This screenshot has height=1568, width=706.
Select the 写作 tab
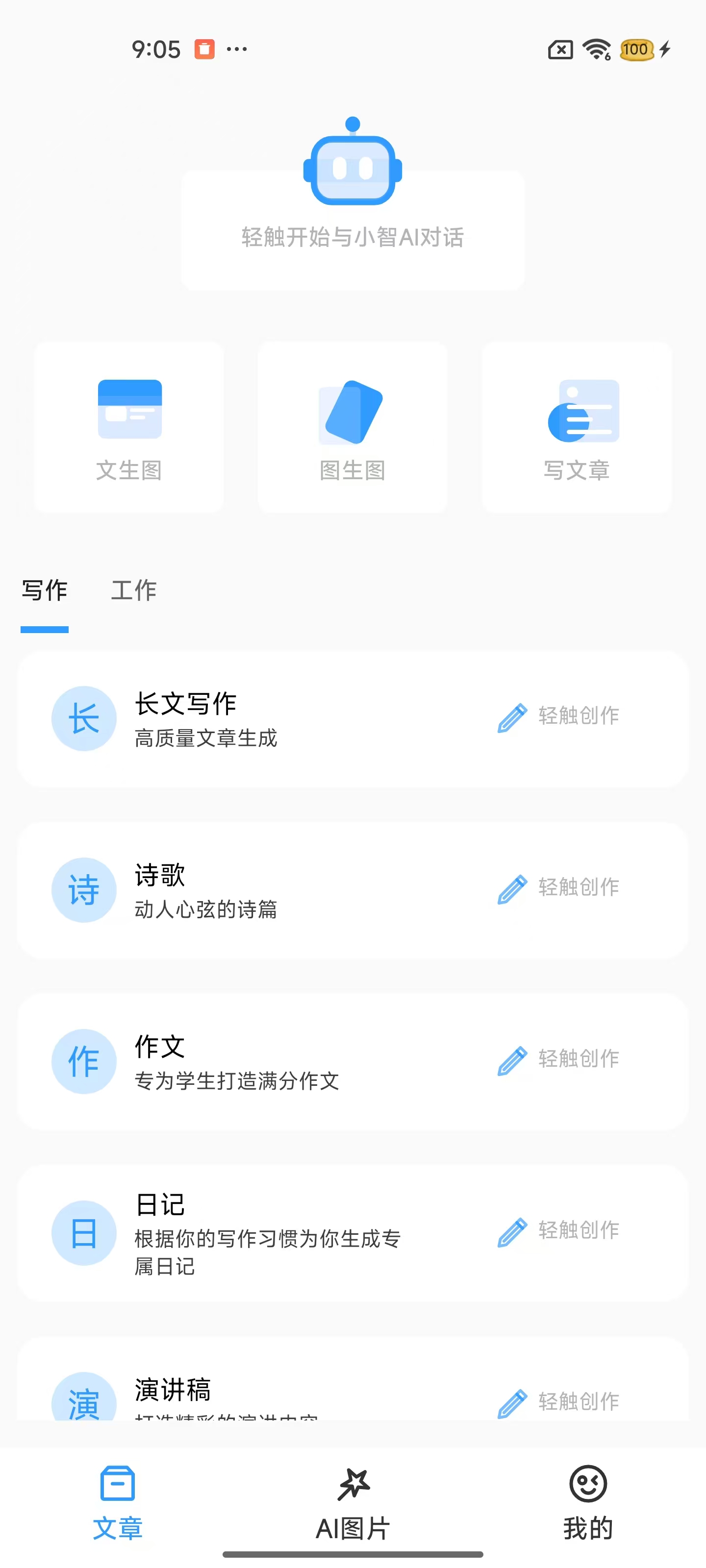(x=45, y=590)
